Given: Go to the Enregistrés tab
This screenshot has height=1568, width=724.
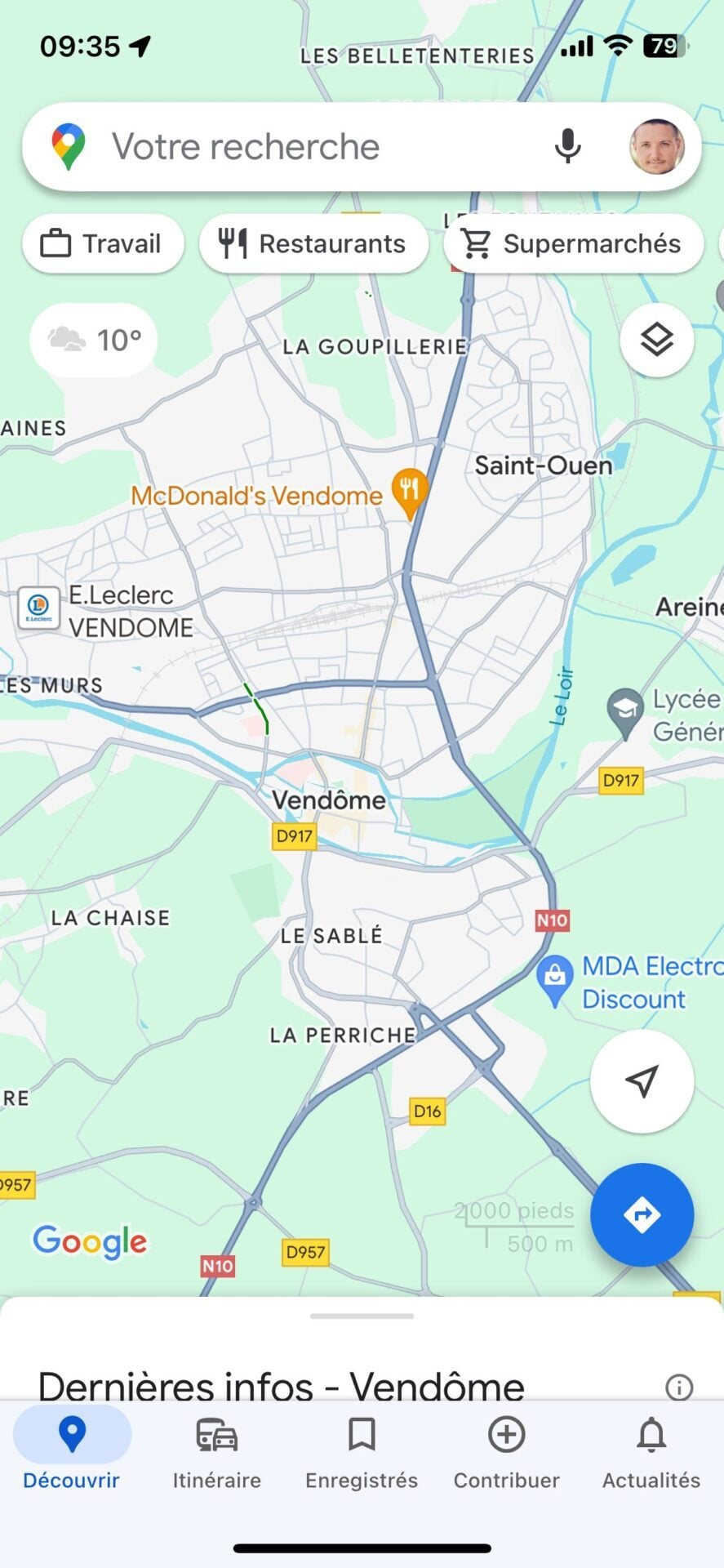Looking at the screenshot, I should pos(361,1455).
